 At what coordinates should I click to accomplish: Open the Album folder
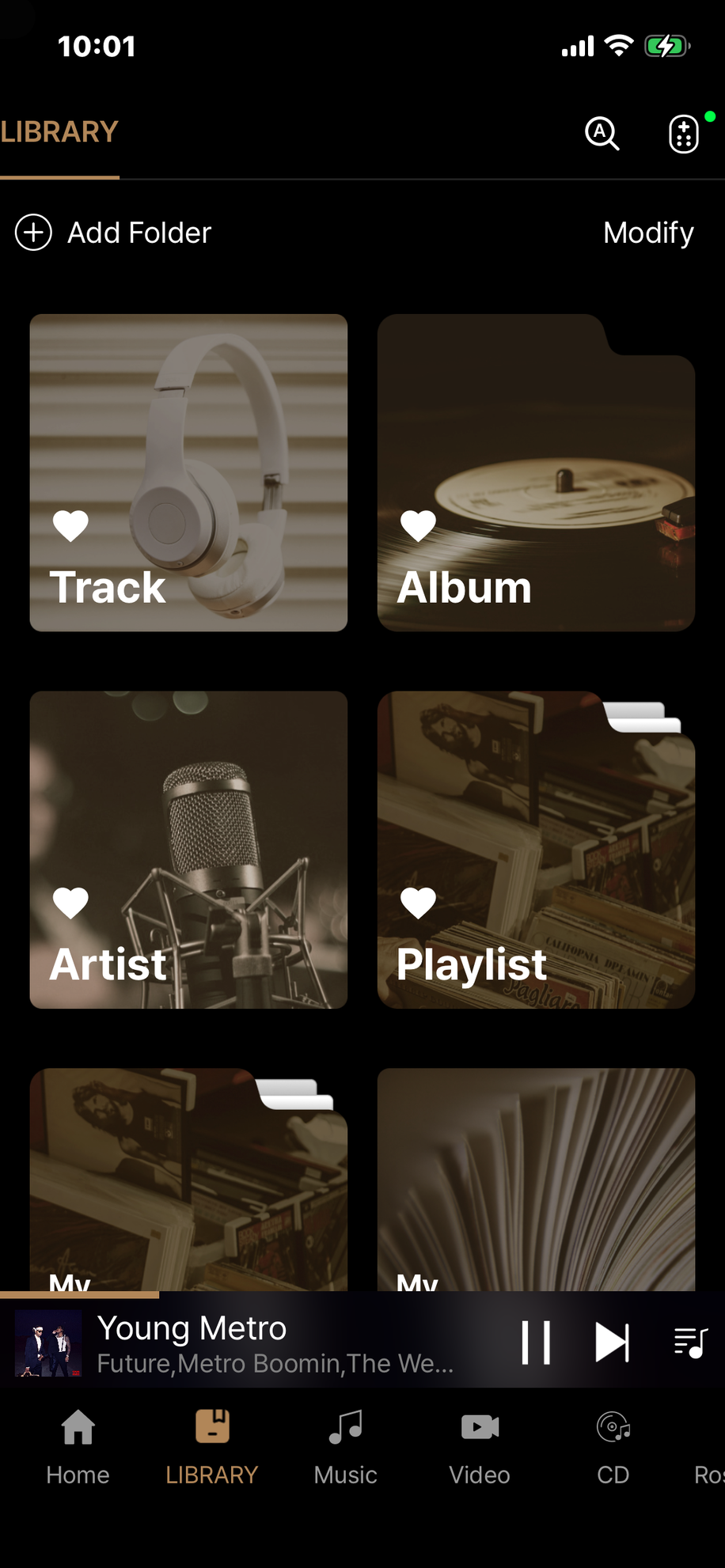536,472
